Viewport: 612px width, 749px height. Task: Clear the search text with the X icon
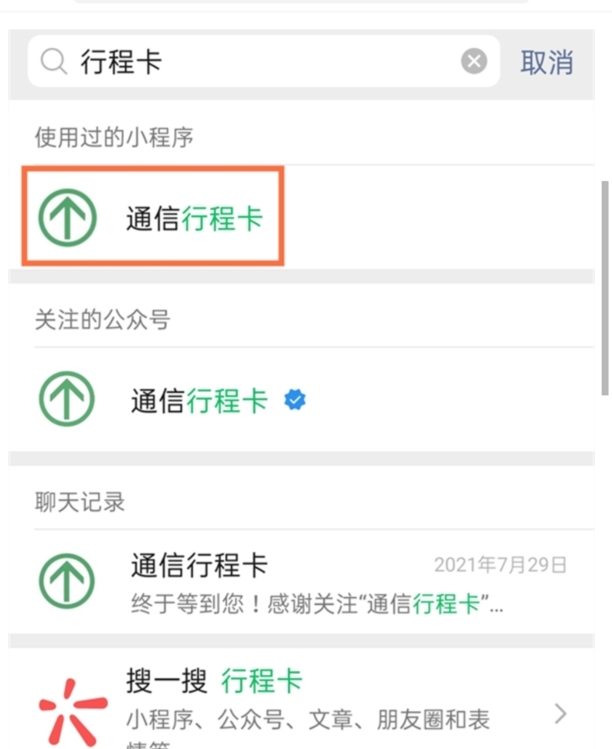(474, 62)
